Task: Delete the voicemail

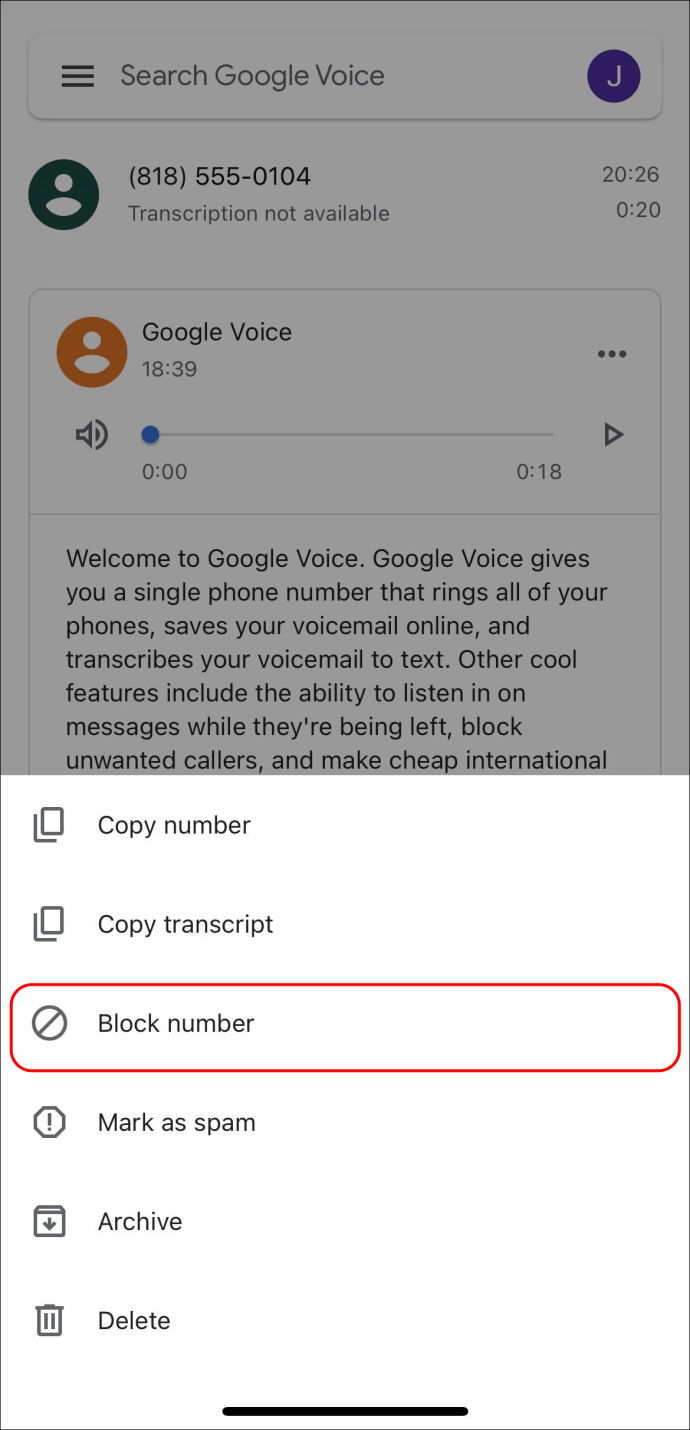Action: (134, 1321)
